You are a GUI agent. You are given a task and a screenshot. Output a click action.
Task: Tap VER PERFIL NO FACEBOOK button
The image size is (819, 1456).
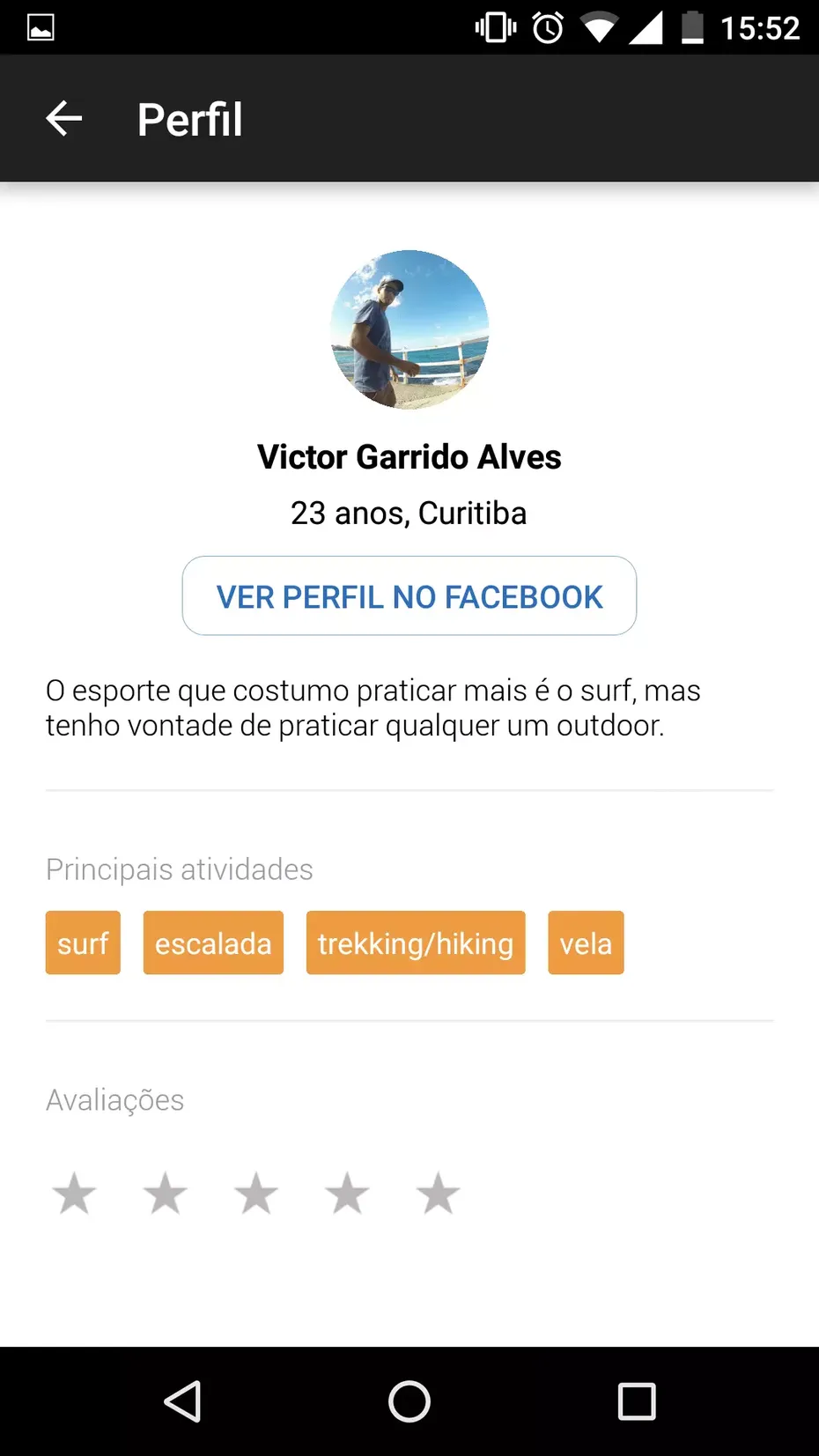(409, 596)
